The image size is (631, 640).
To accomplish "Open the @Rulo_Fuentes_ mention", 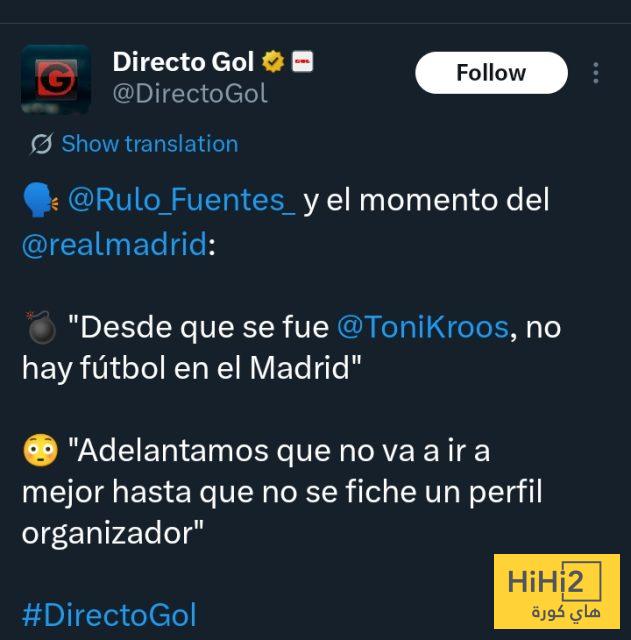I will point(180,200).
